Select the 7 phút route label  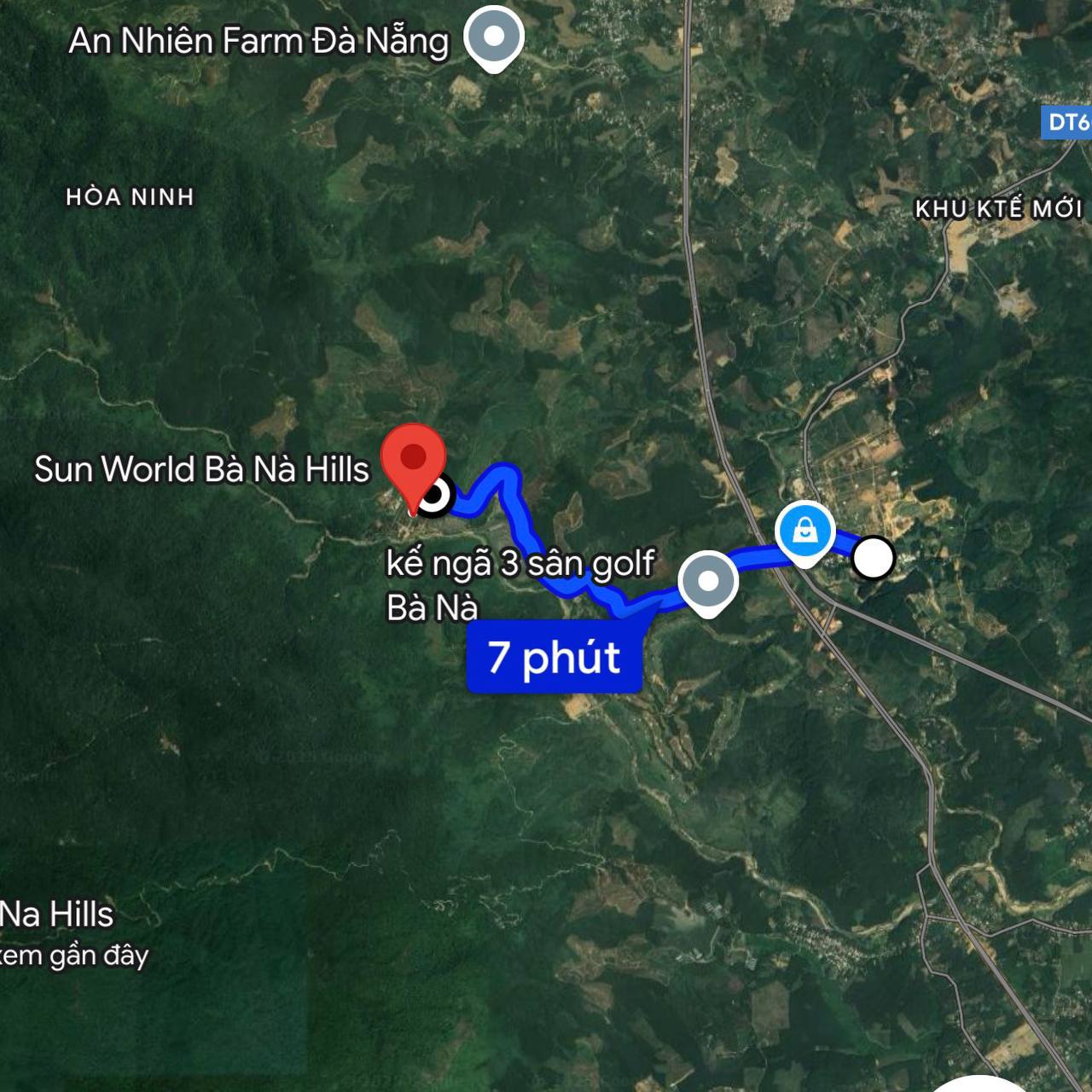tap(555, 656)
